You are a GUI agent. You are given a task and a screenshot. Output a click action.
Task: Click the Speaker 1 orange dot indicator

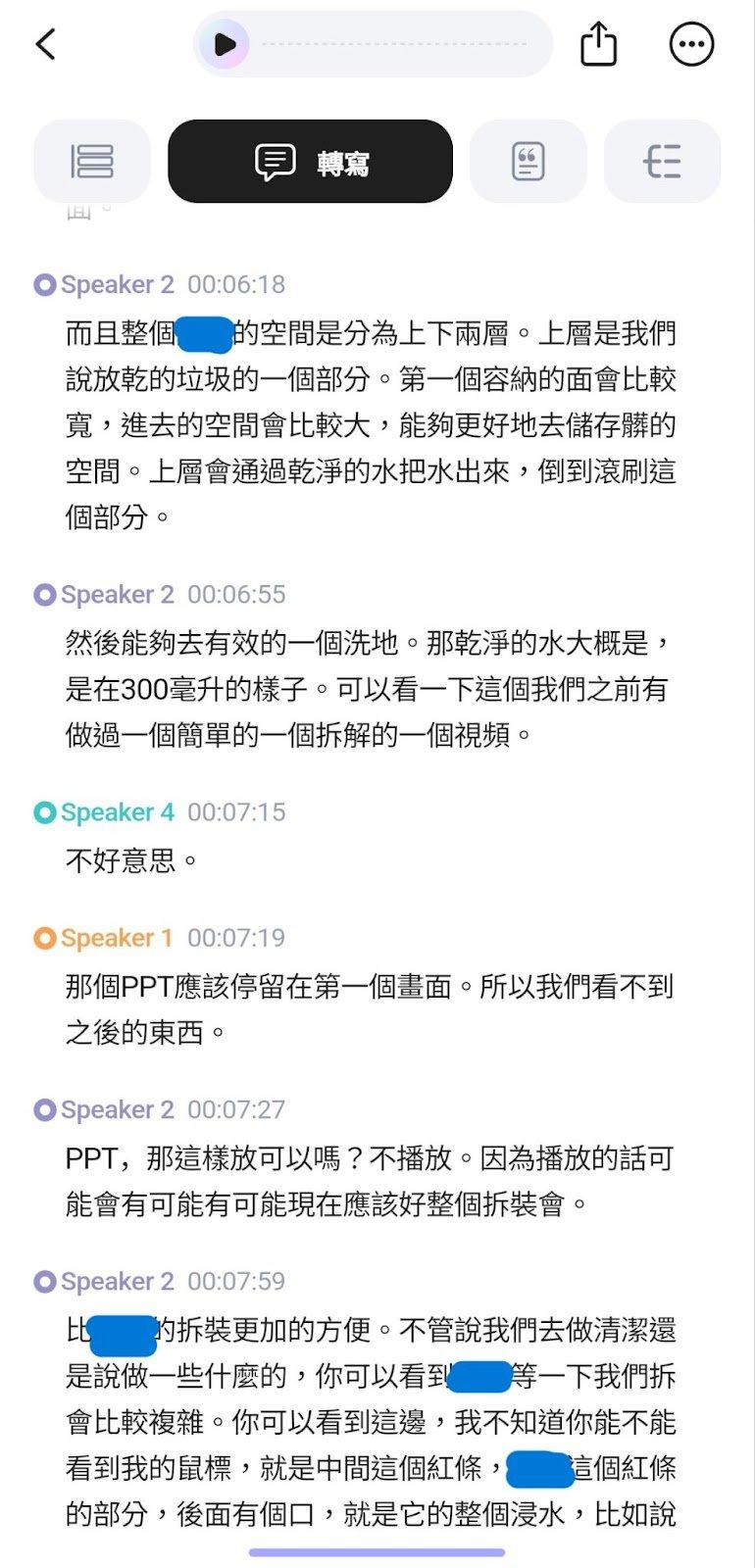tap(43, 937)
